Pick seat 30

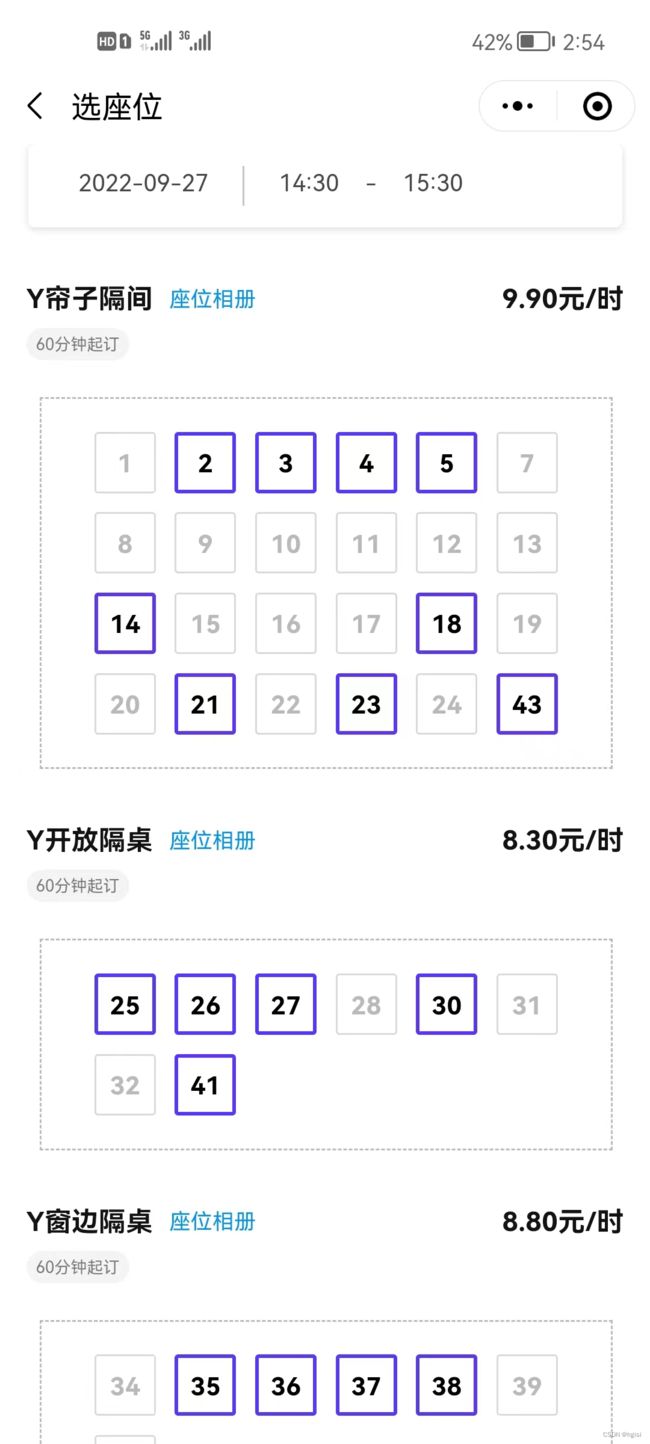click(447, 1005)
